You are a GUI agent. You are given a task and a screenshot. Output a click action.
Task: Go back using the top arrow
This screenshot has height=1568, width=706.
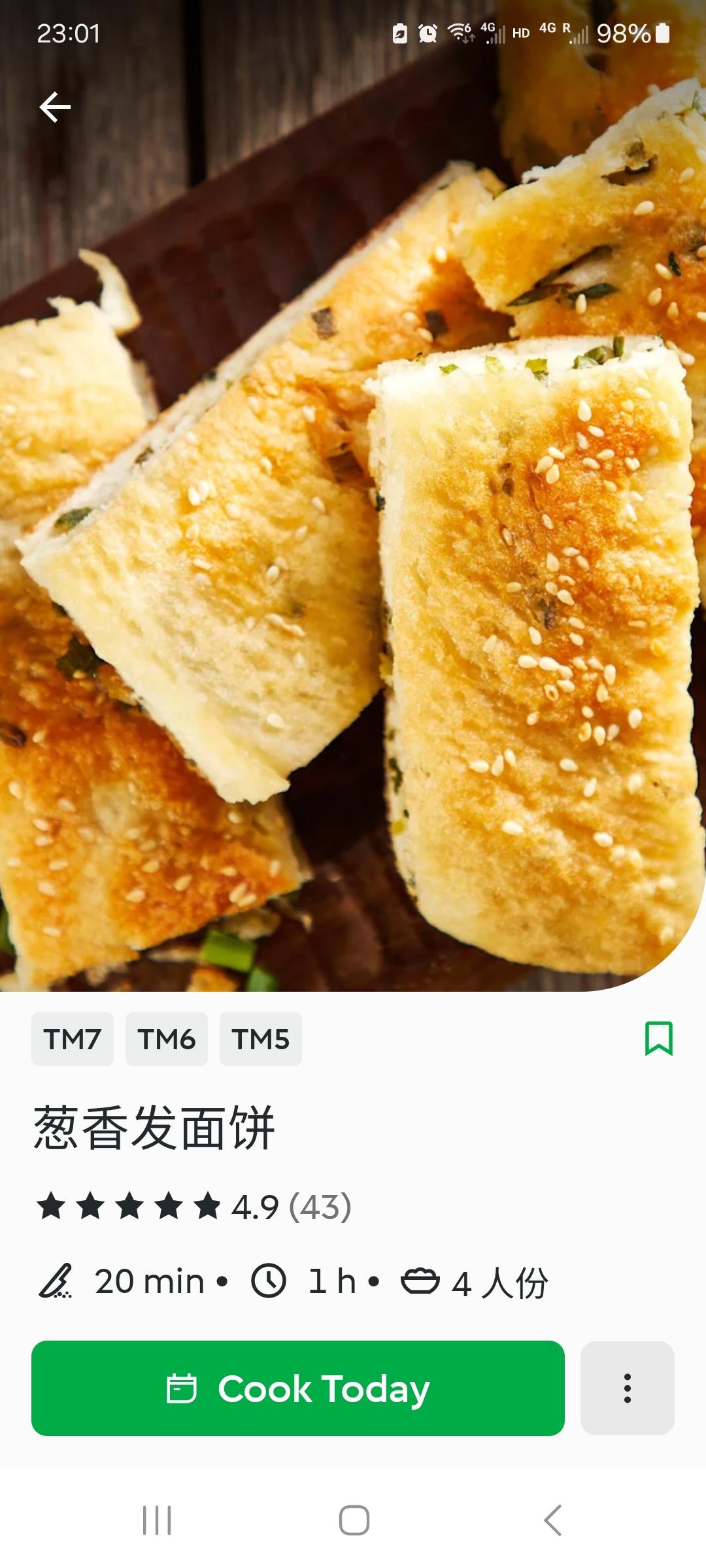[x=55, y=107]
